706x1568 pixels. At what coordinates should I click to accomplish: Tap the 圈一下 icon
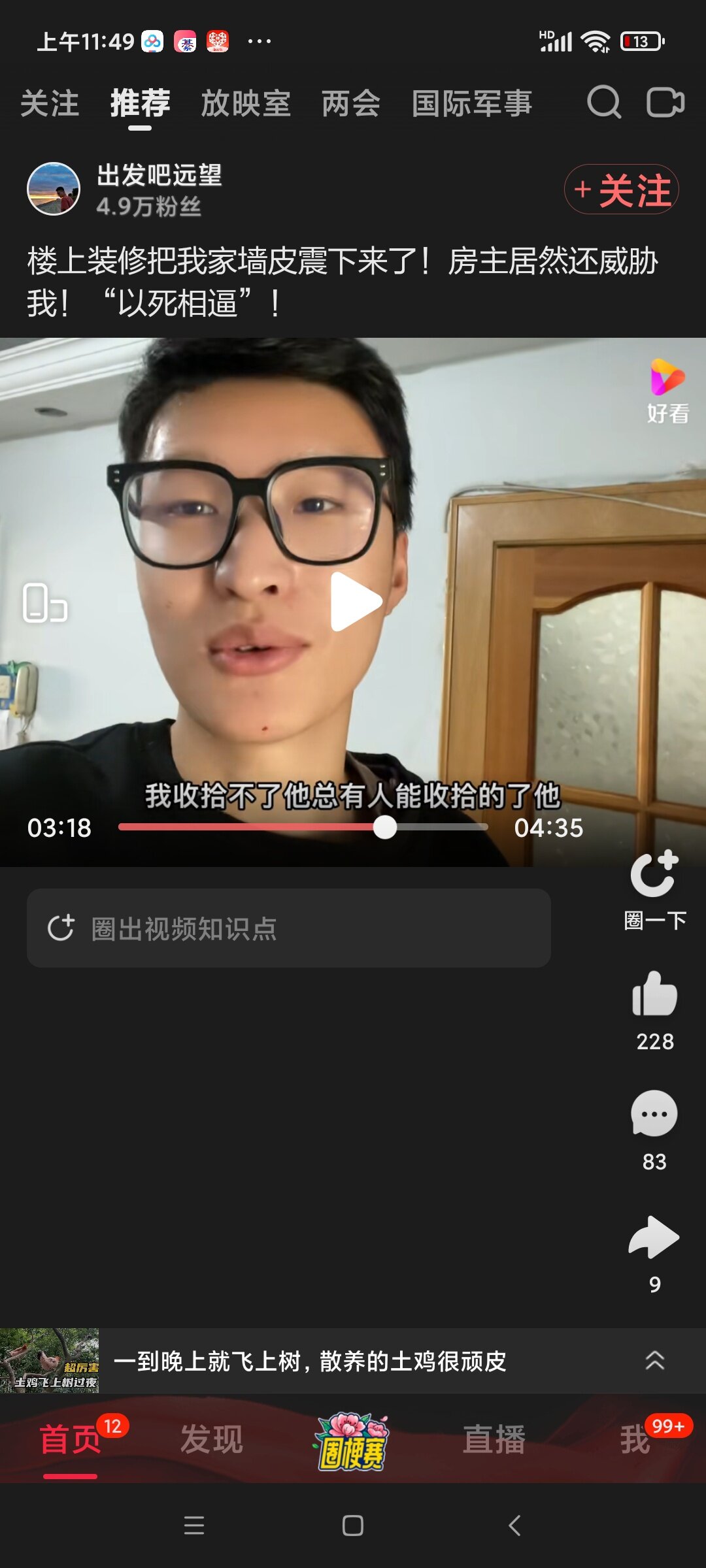tap(654, 875)
